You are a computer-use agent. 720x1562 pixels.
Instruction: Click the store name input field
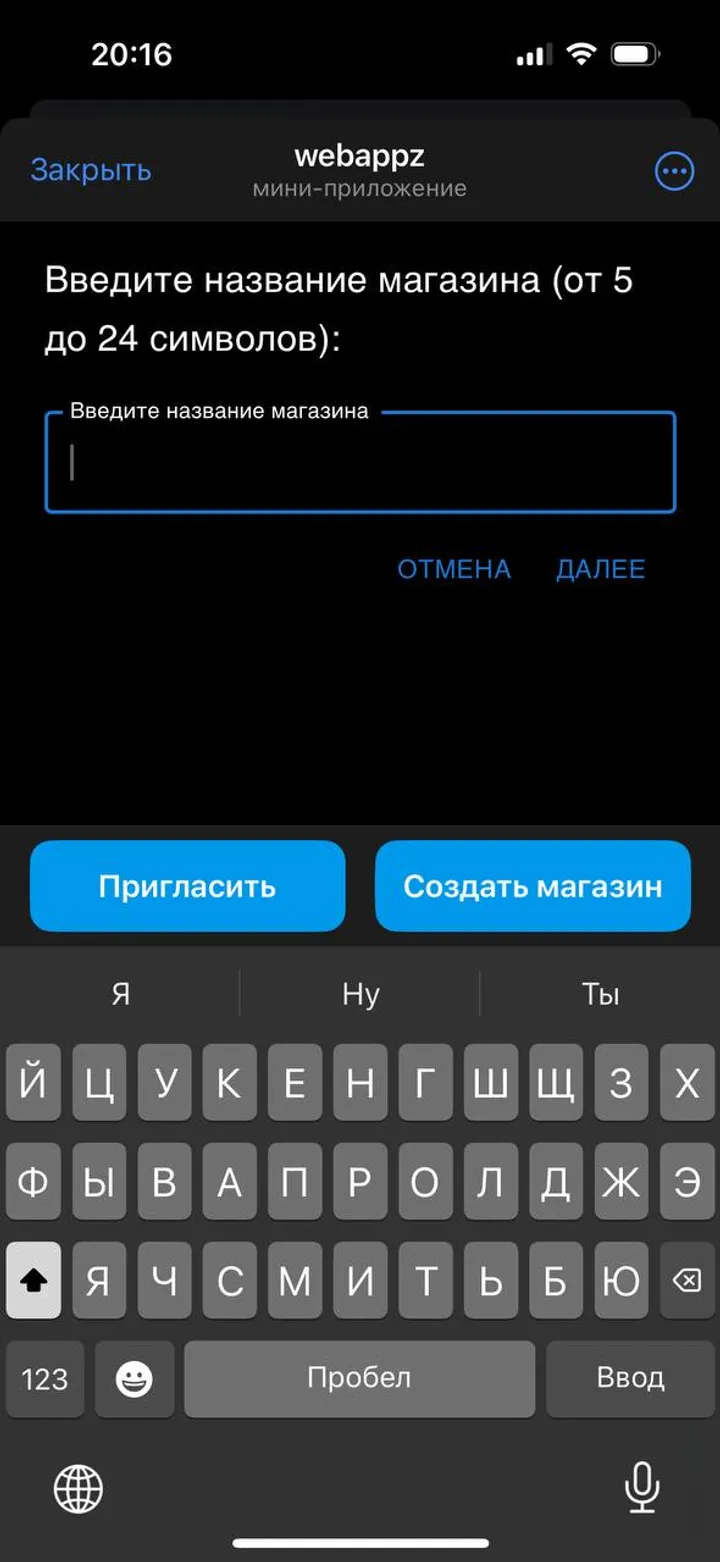coord(360,462)
